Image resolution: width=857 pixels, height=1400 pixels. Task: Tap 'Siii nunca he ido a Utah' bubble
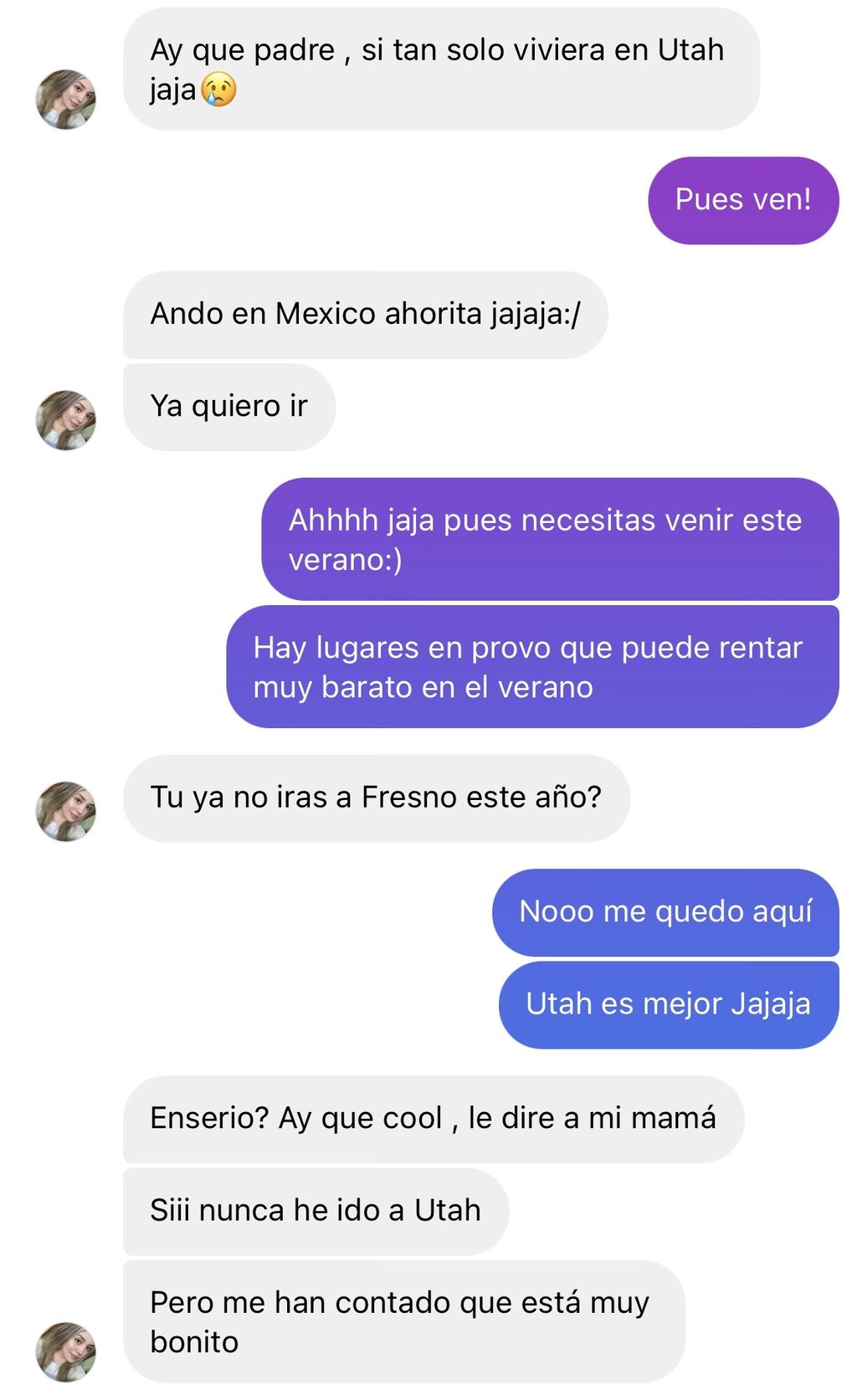(316, 1211)
